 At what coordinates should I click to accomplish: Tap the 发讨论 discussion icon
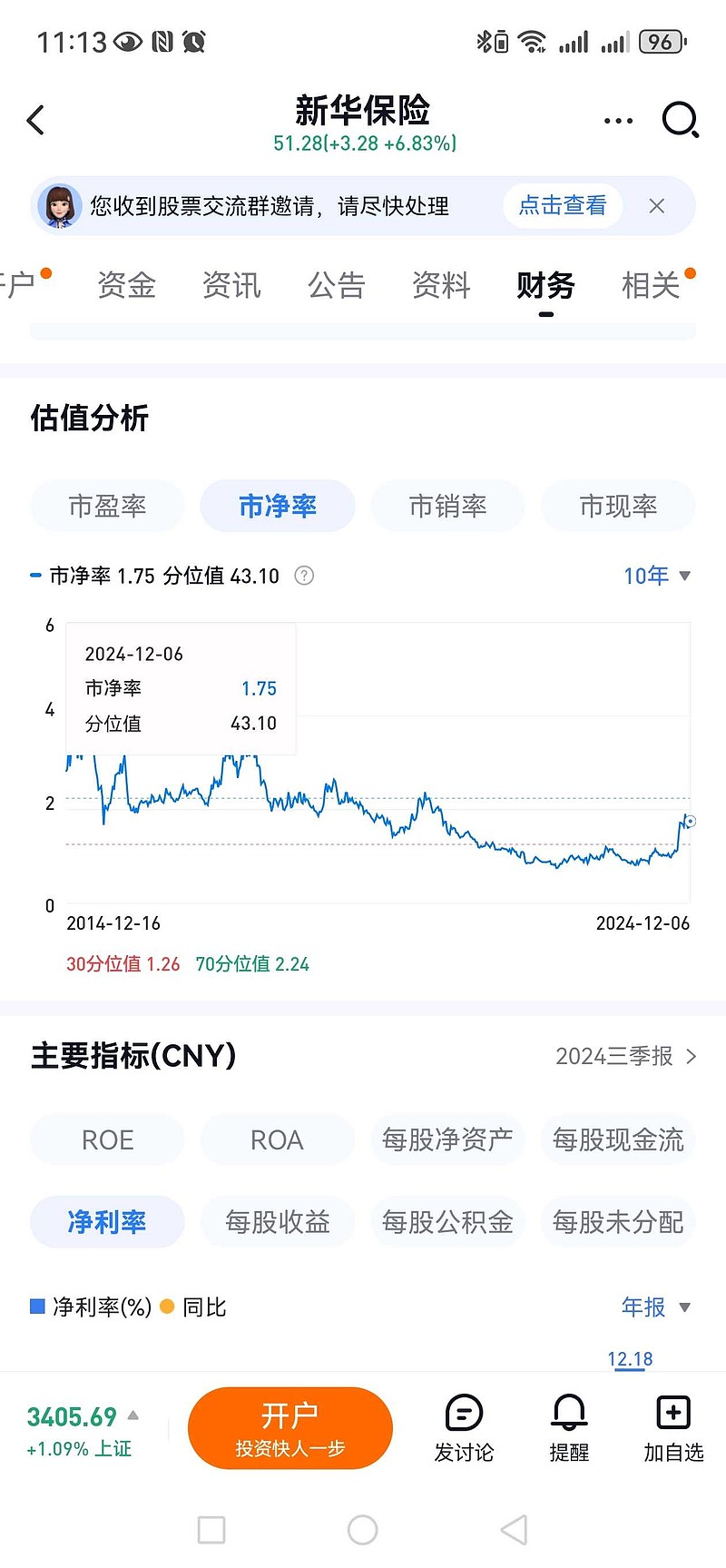464,1427
